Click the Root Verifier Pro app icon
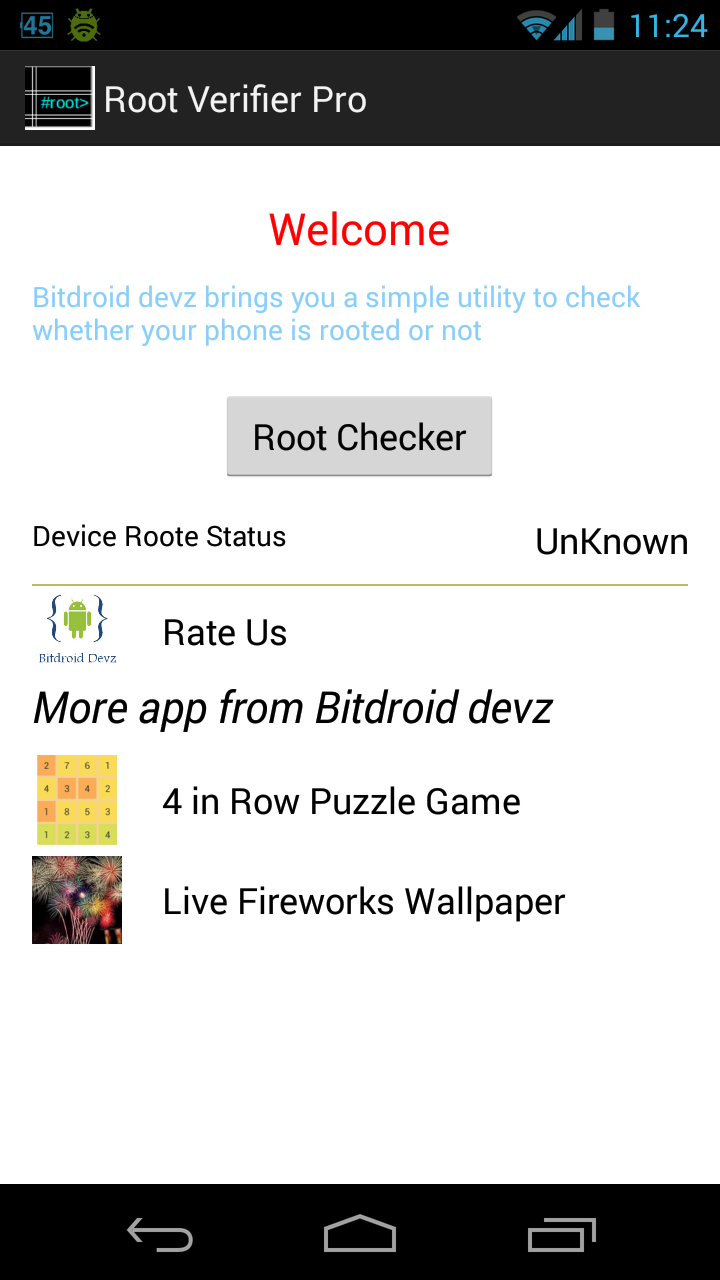 59,98
